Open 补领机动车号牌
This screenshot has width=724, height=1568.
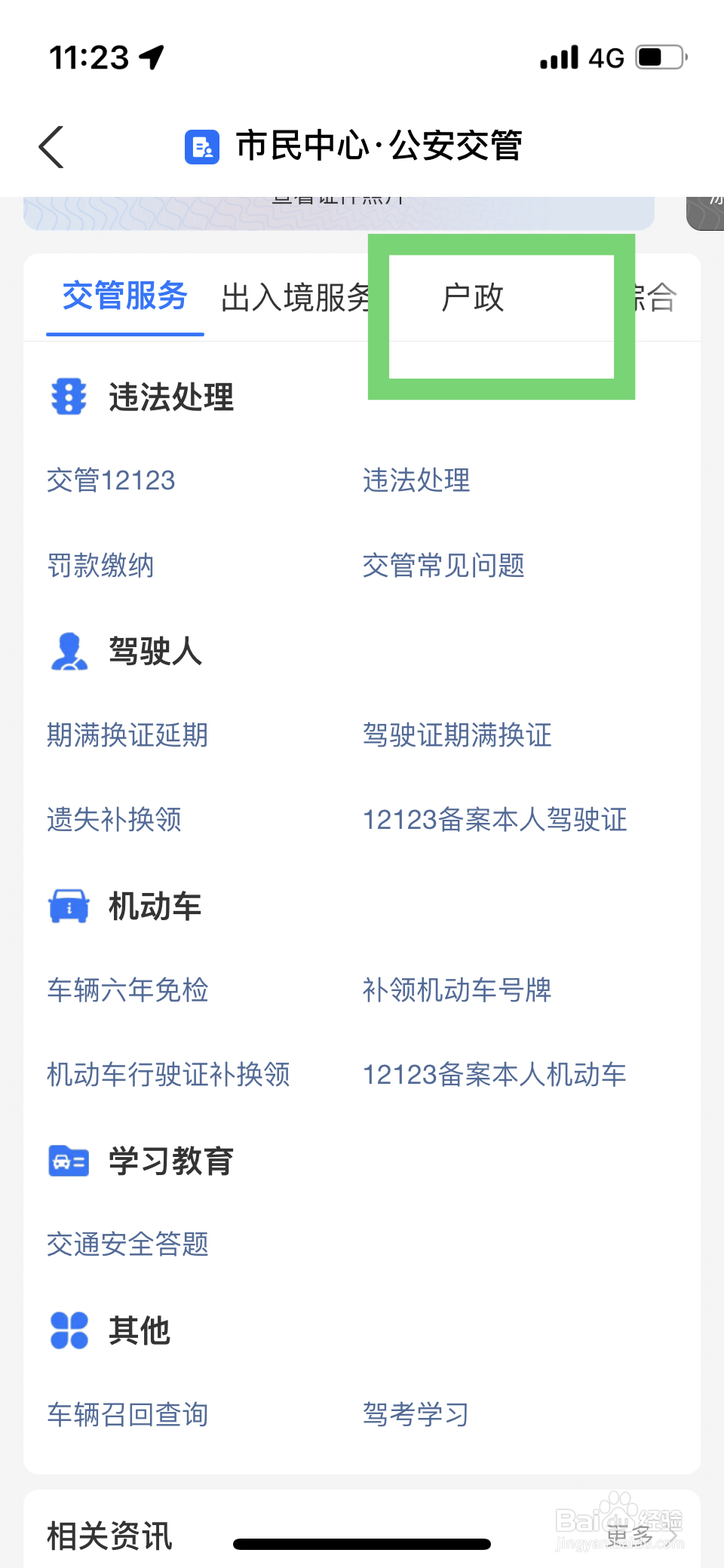(x=457, y=990)
